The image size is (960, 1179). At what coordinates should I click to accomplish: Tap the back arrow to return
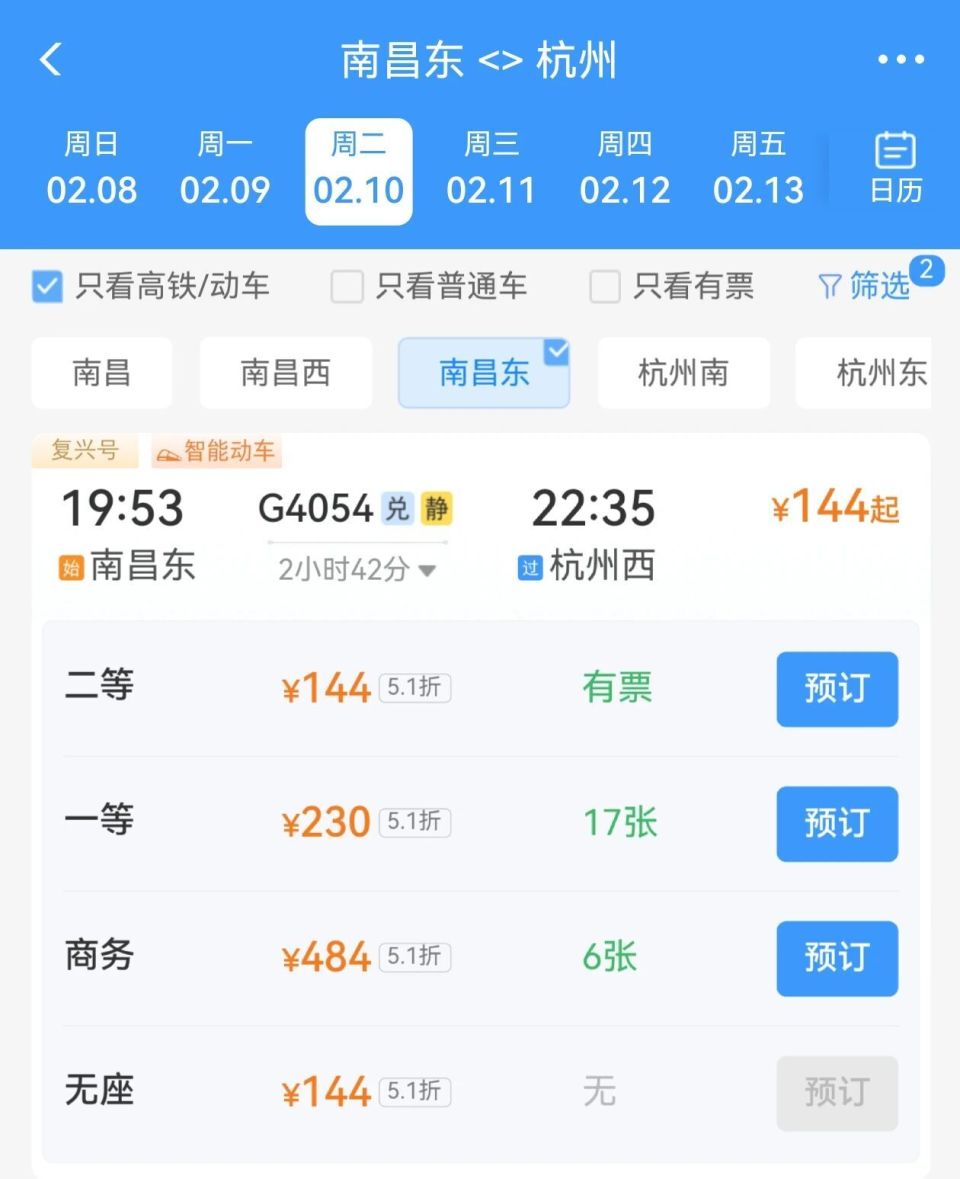click(49, 59)
